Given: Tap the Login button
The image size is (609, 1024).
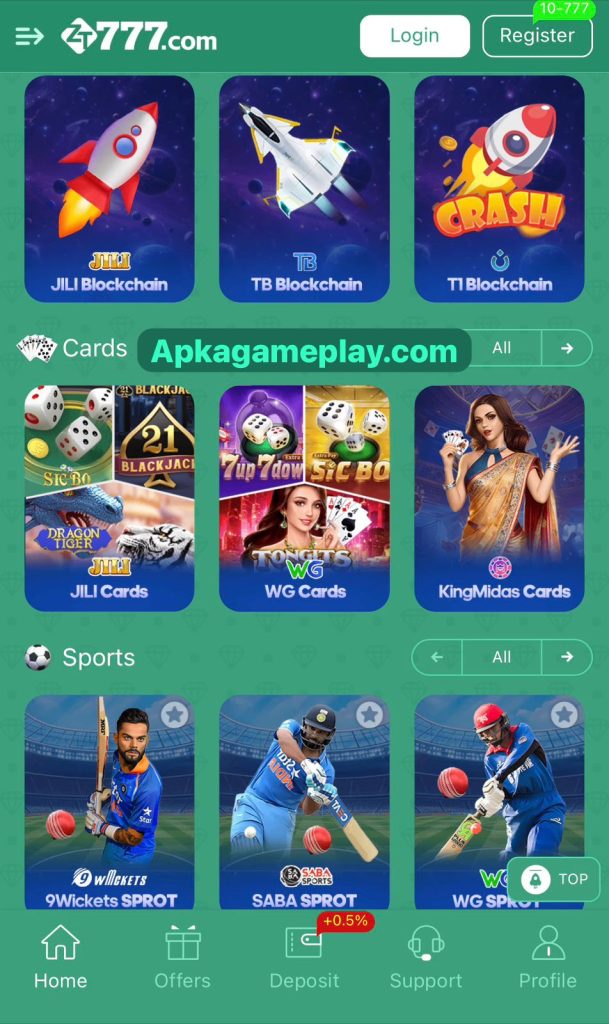Looking at the screenshot, I should (414, 36).
